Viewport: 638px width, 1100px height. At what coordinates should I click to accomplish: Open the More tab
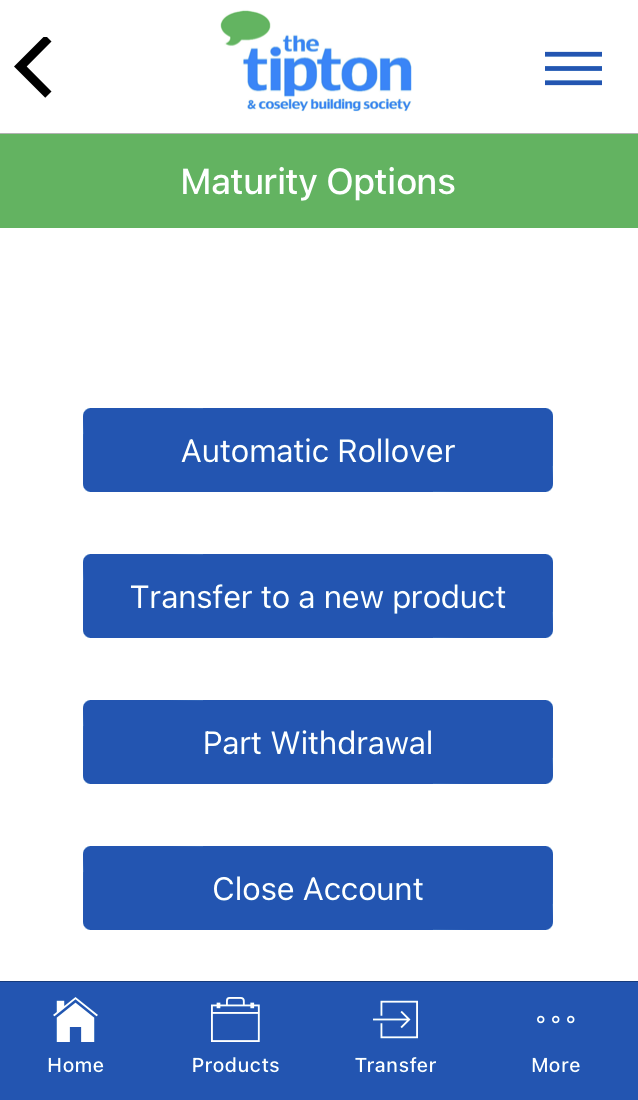556,1036
